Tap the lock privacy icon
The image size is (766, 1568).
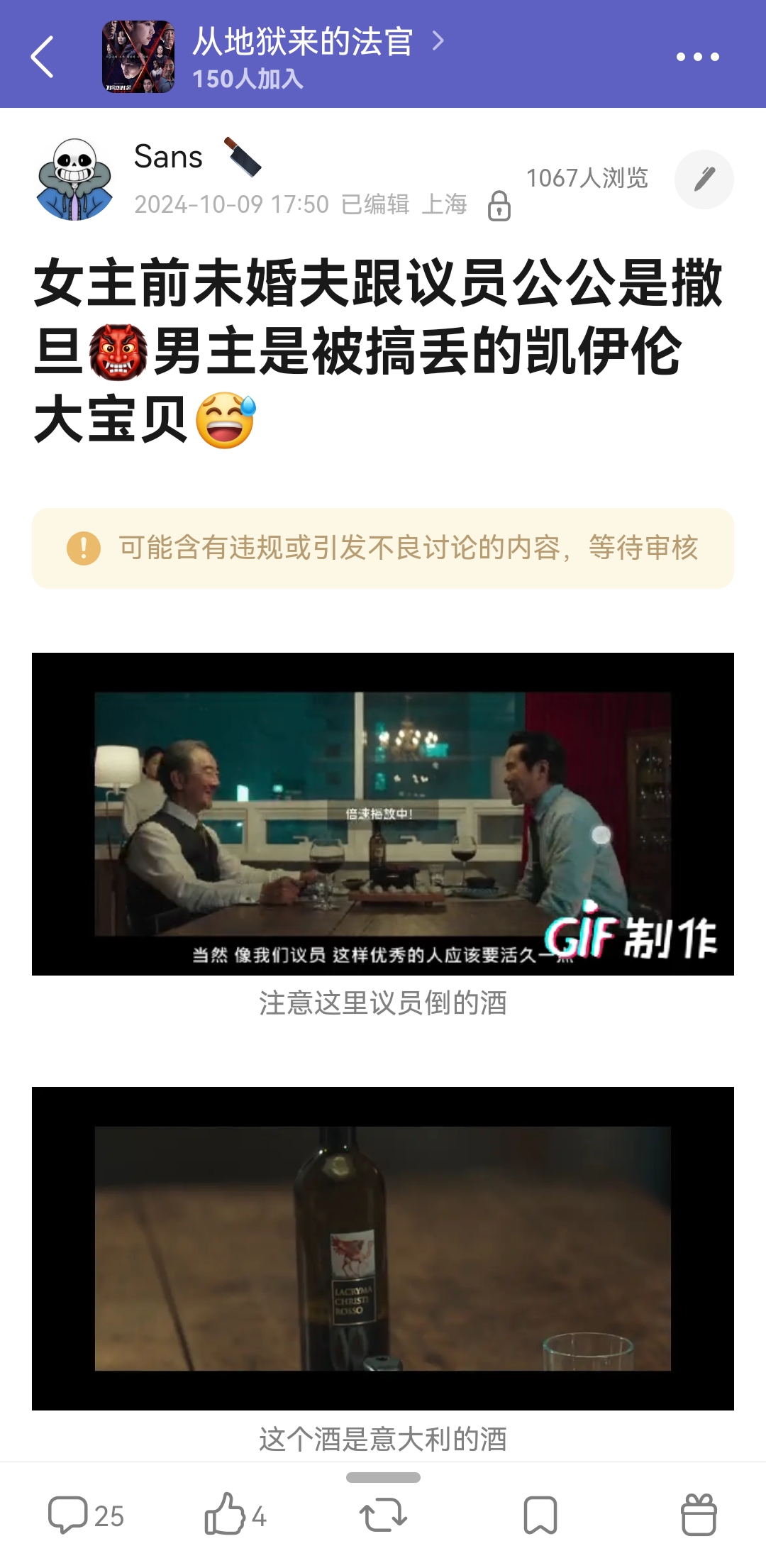click(499, 206)
